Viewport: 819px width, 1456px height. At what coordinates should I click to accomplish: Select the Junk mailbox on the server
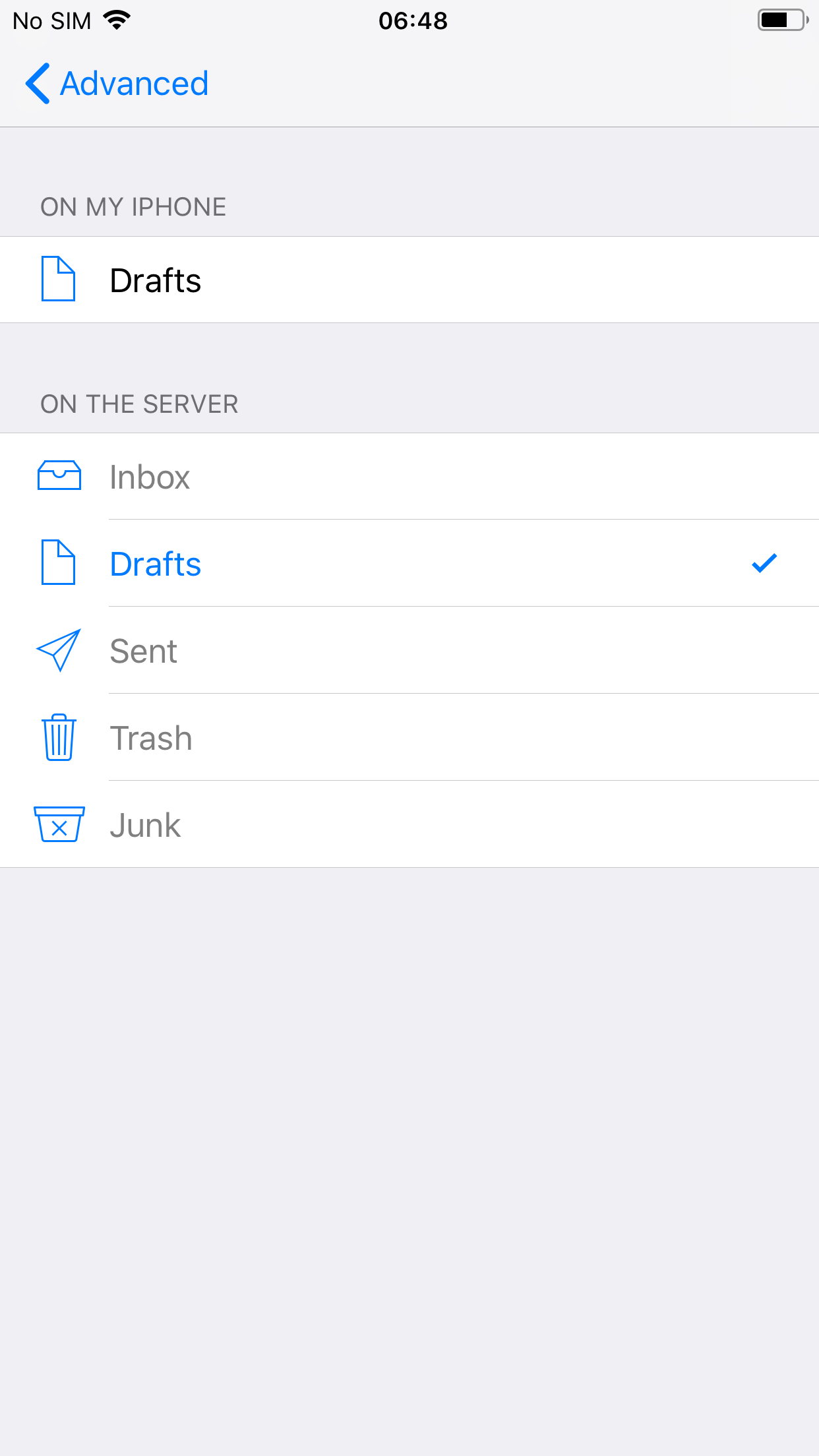(x=409, y=825)
